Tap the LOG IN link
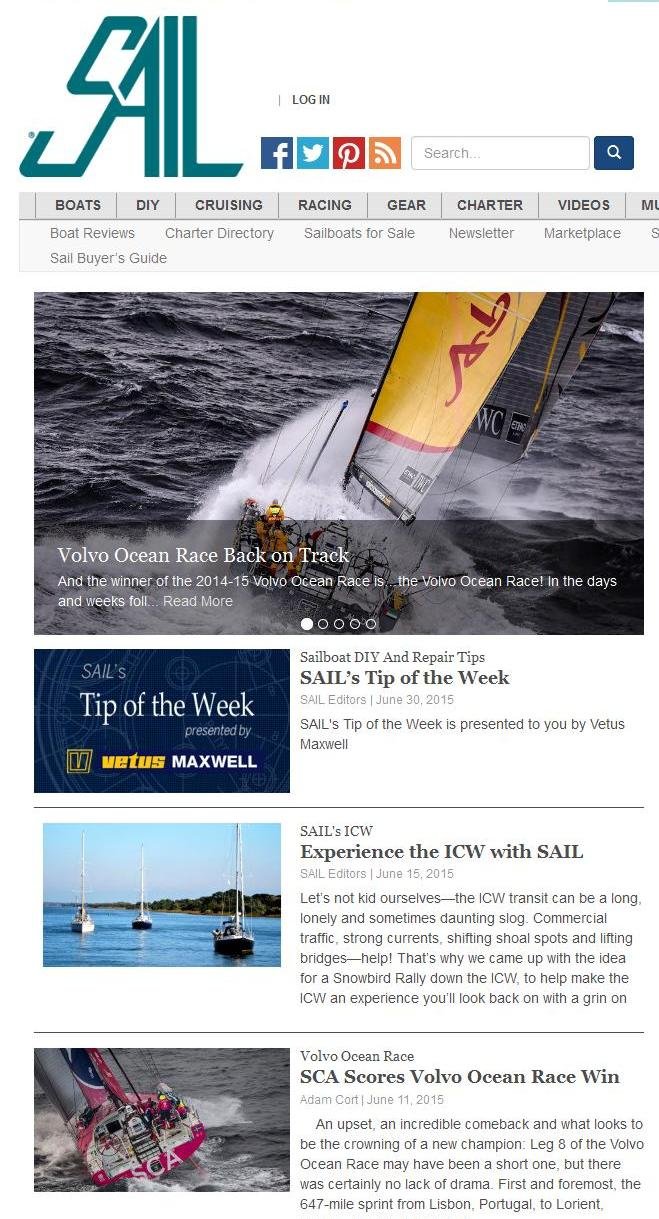 coord(311,100)
